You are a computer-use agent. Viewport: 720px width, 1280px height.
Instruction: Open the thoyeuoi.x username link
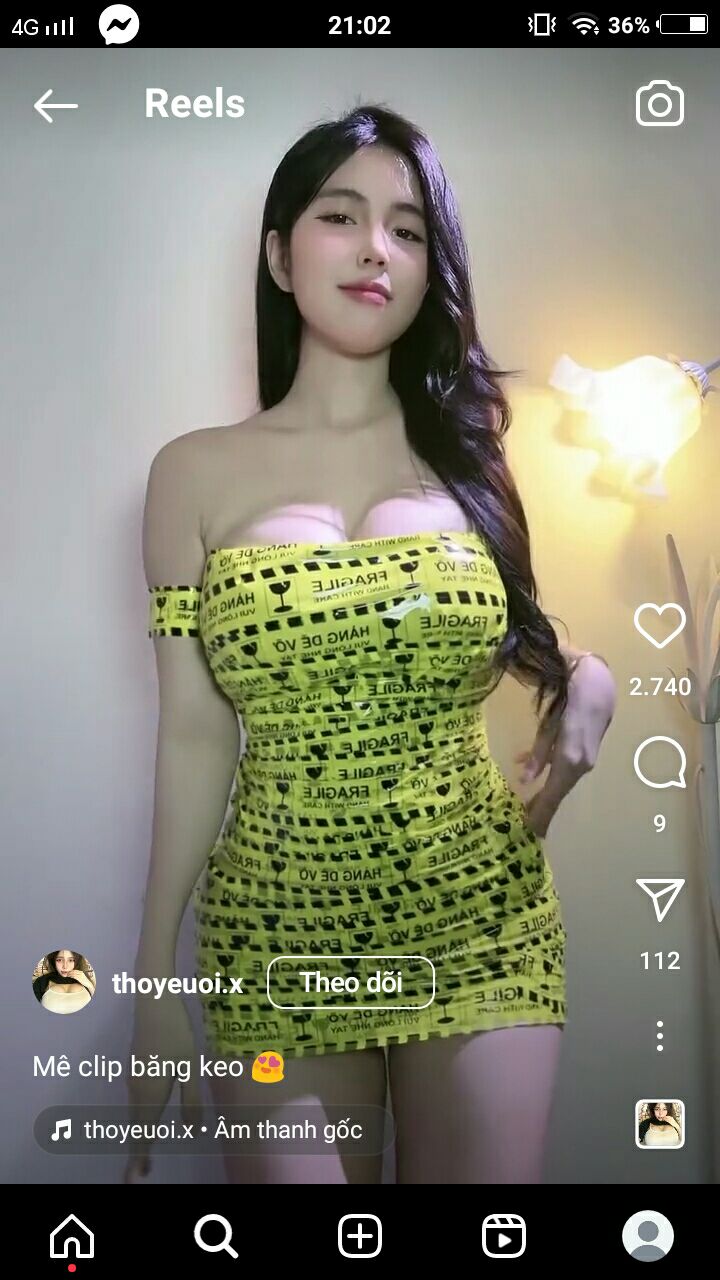coord(177,983)
